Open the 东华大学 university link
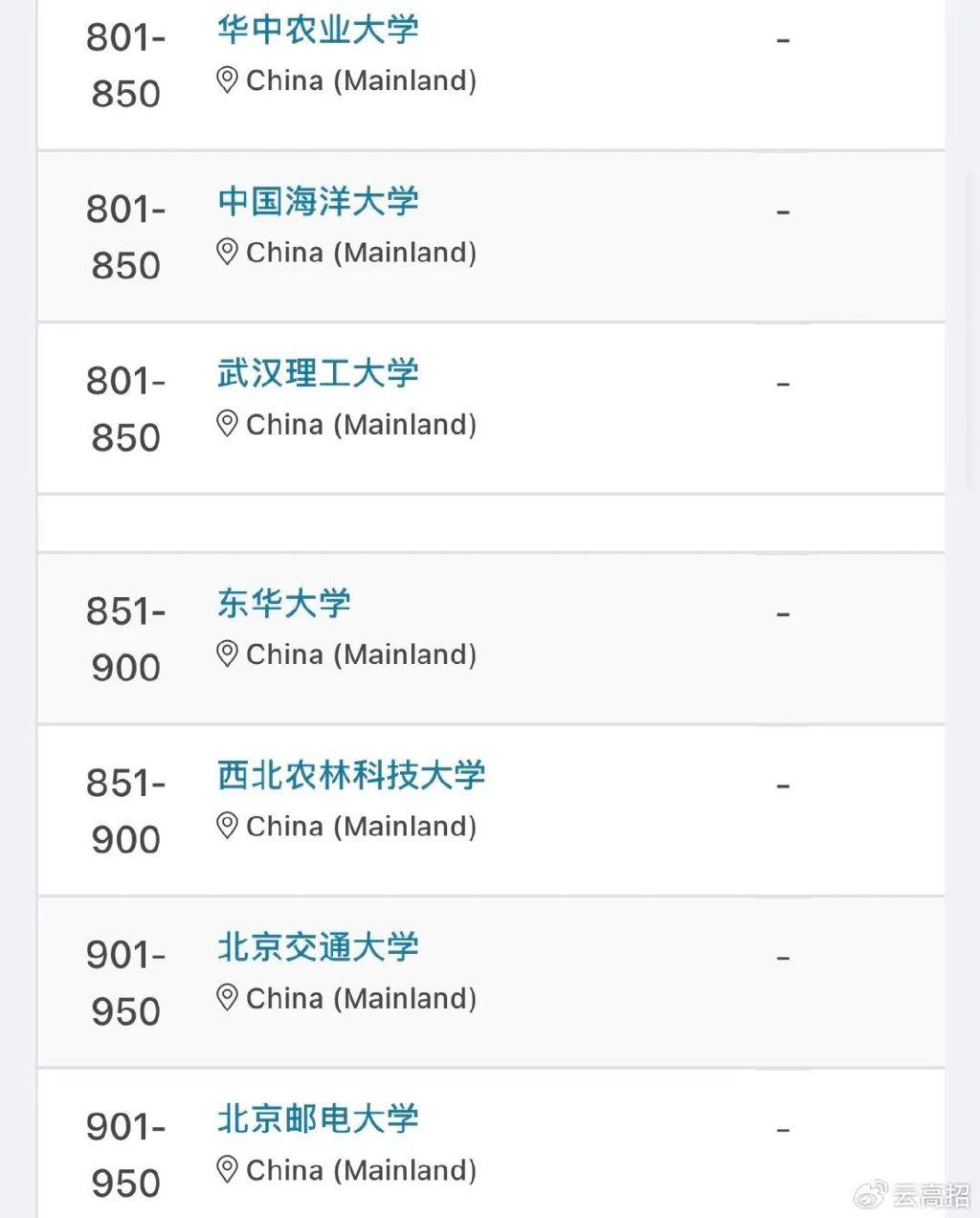 point(282,603)
